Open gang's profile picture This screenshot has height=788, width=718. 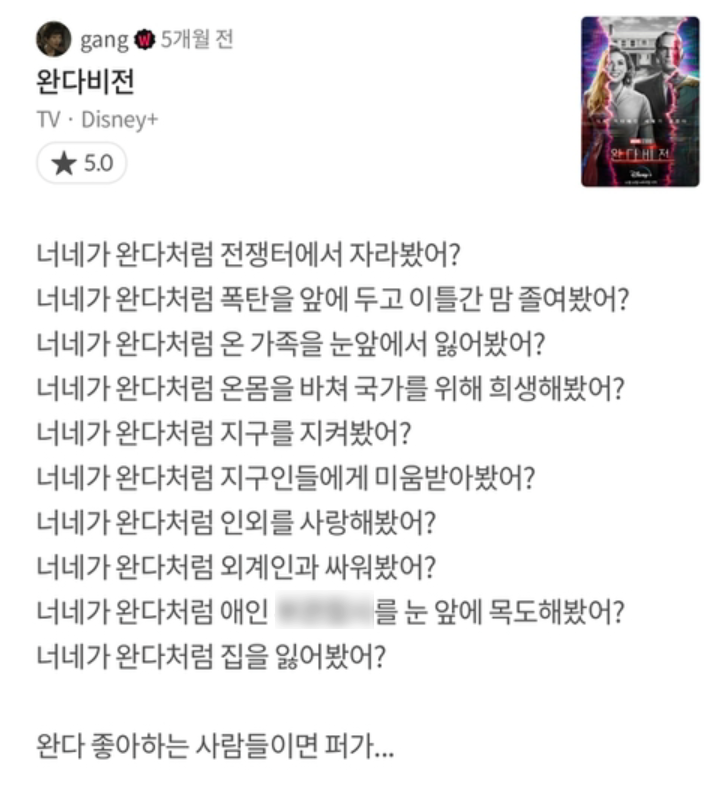[x=53, y=39]
